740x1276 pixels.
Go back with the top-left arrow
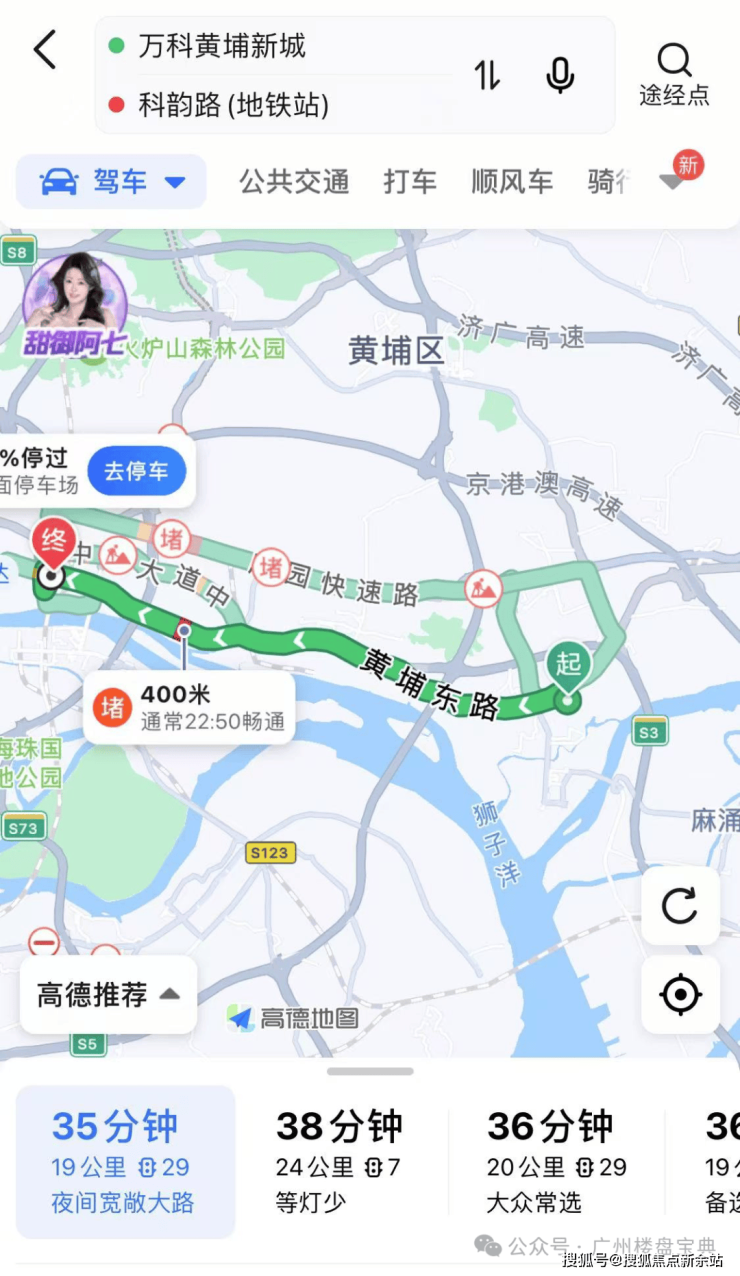pyautogui.click(x=45, y=49)
